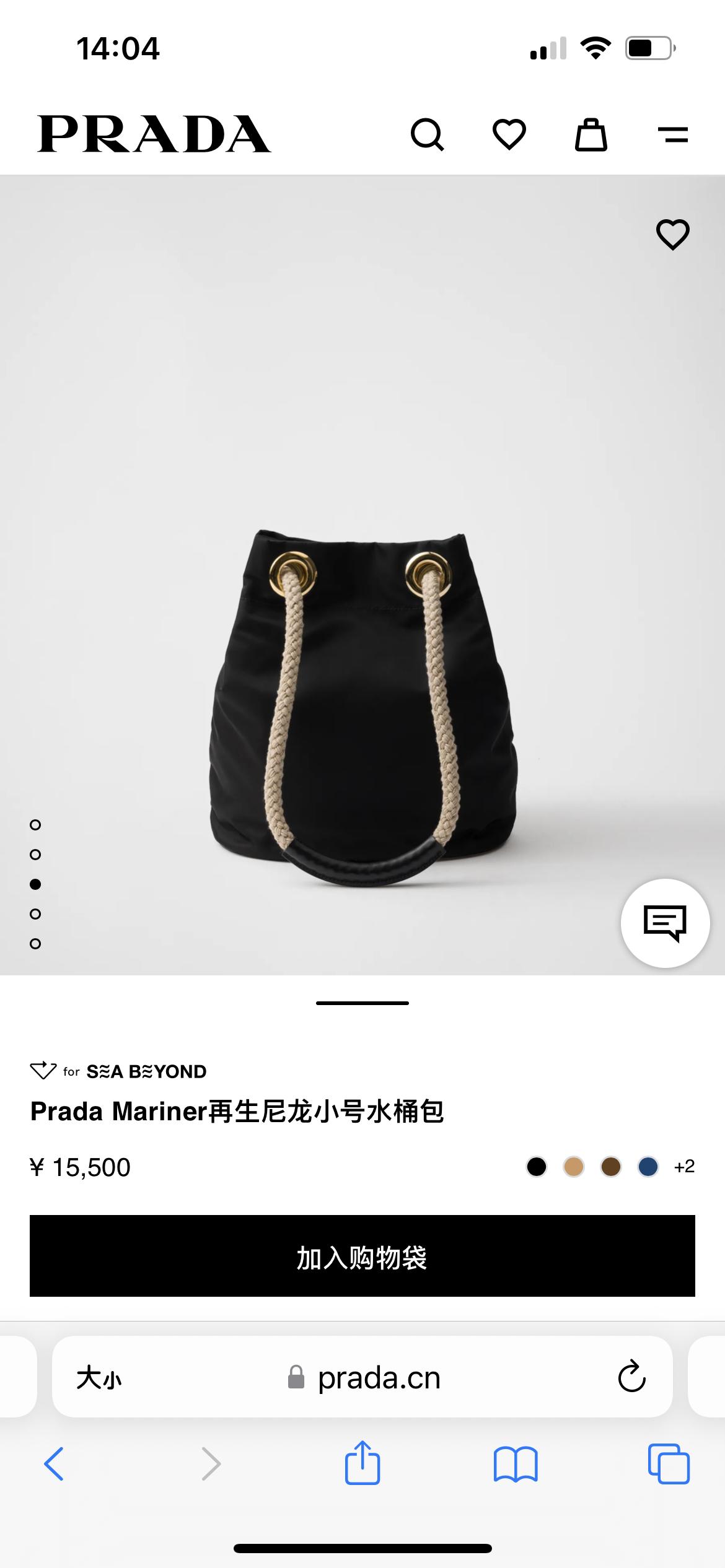
Task: Select the navy blue color swatch
Action: click(x=648, y=1167)
